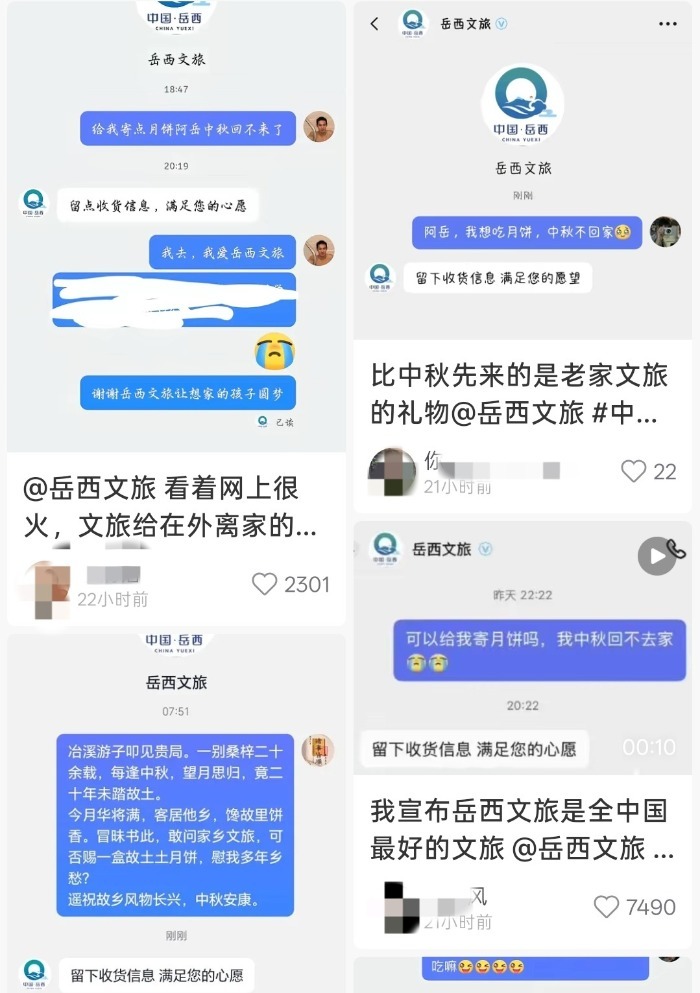Viewport: 700px width, 993px height.
Task: Like the post with 7490 likes
Action: 606,907
